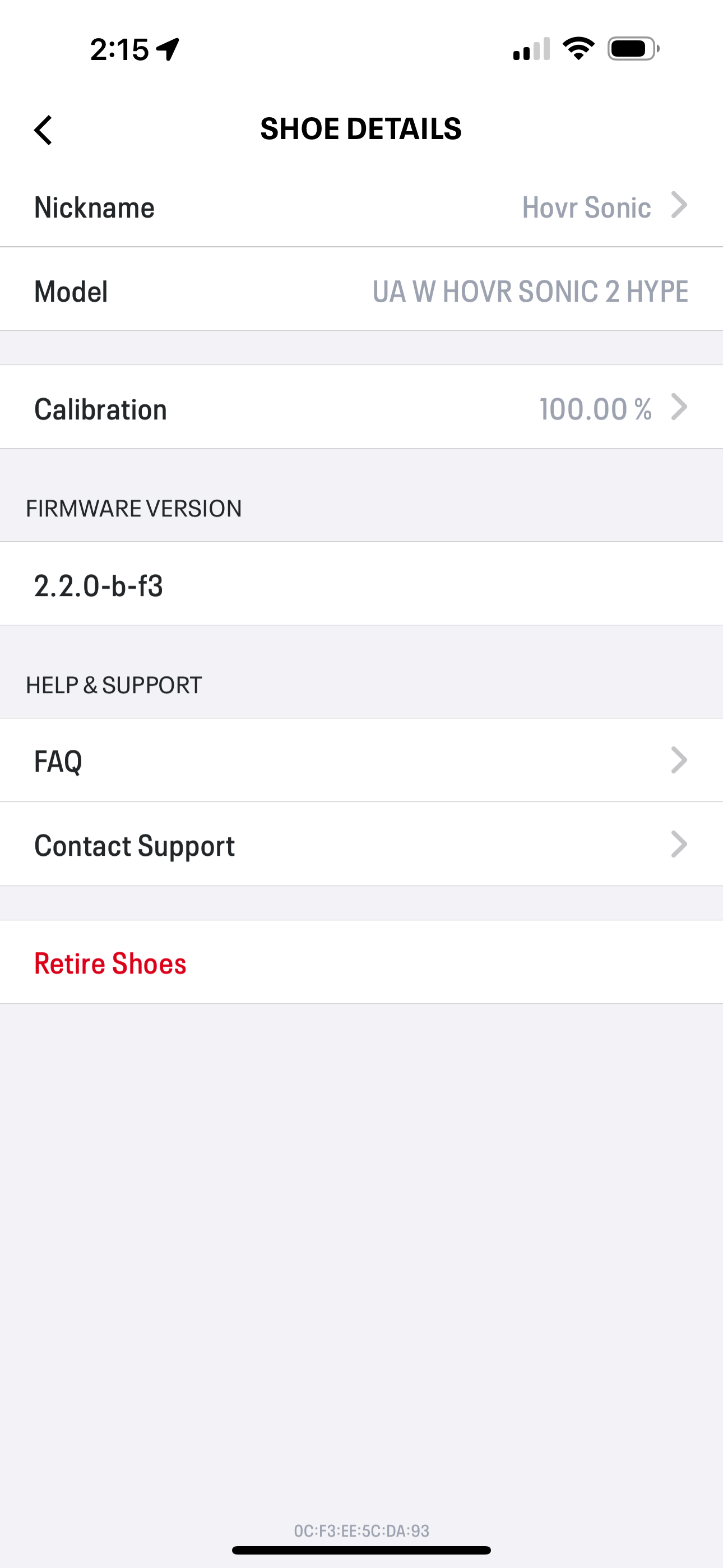The height and width of the screenshot is (1568, 723).
Task: Tap the back arrow to leave Shoe Details
Action: (44, 130)
